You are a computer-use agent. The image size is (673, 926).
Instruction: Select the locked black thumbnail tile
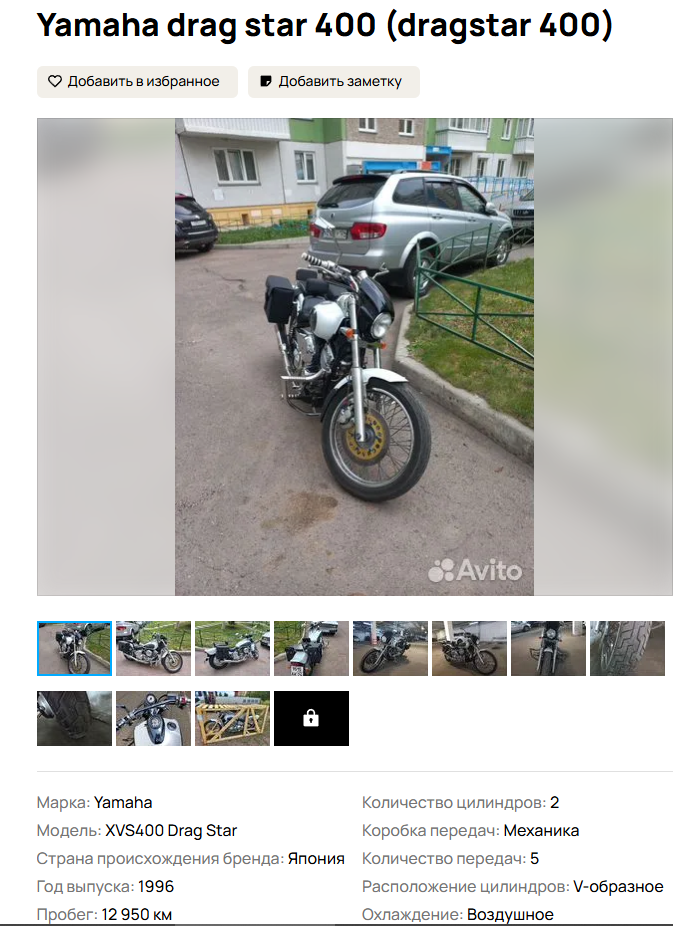(311, 718)
